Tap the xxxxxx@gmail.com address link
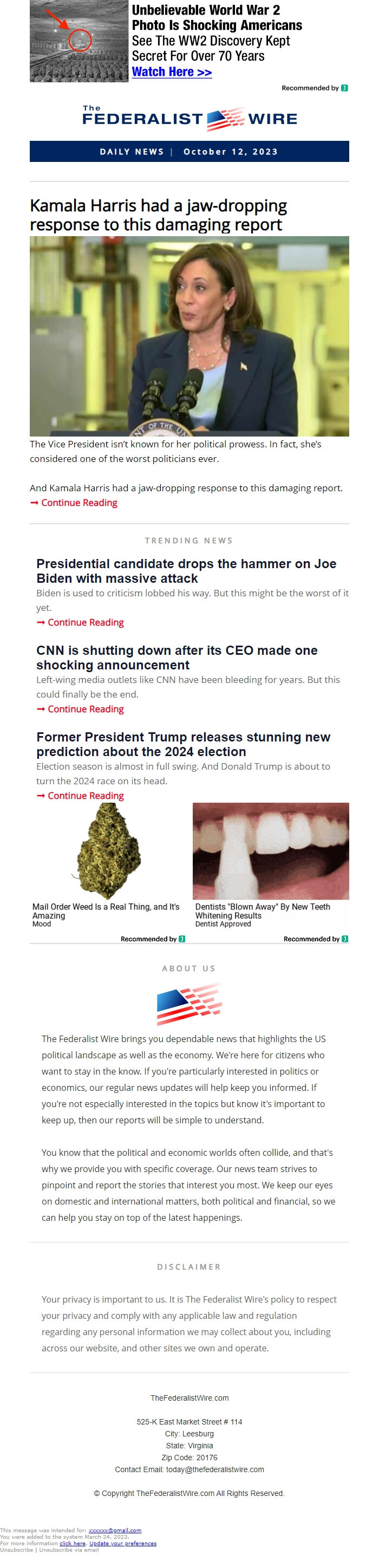This screenshot has width=379, height=1568. 115,1530
